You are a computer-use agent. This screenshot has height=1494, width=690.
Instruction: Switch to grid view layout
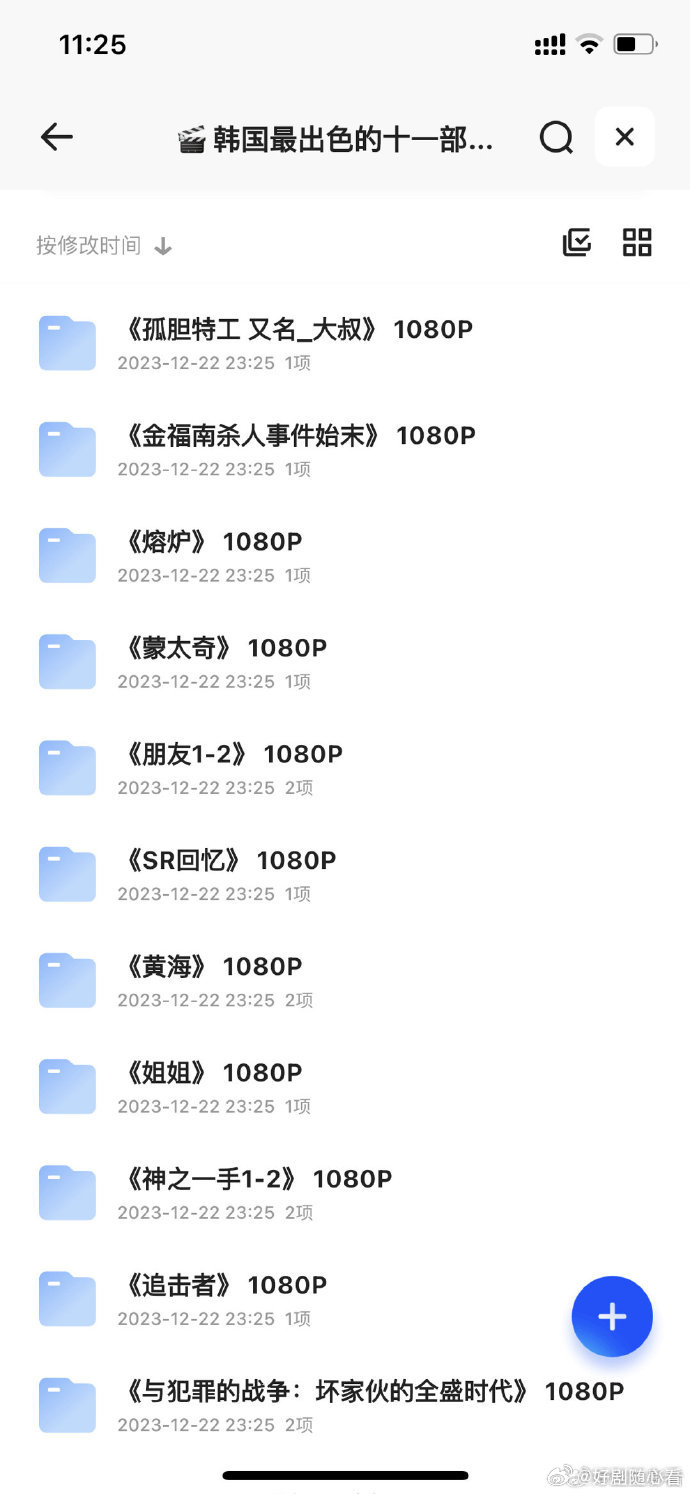637,242
